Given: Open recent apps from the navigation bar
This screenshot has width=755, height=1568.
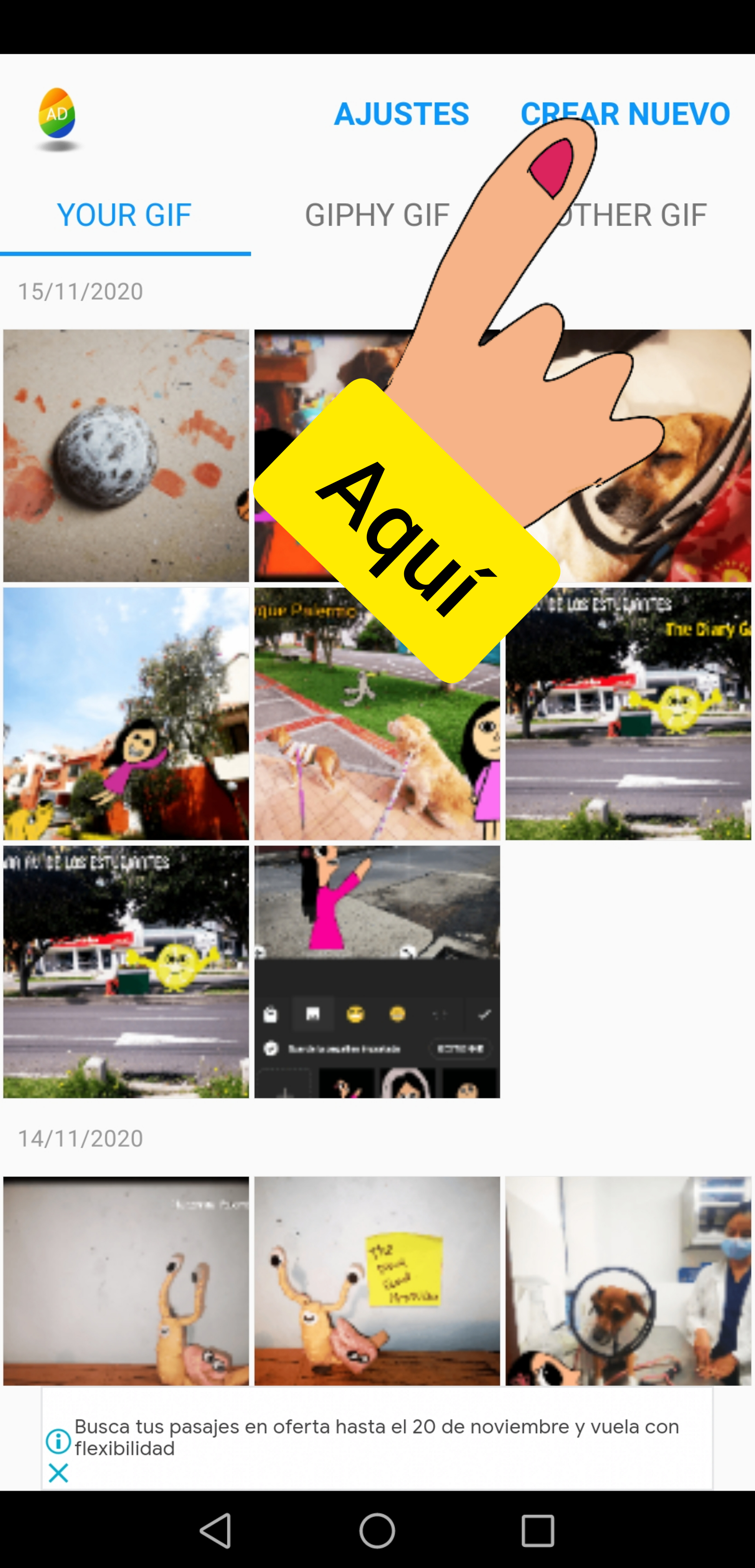Looking at the screenshot, I should [x=538, y=1530].
